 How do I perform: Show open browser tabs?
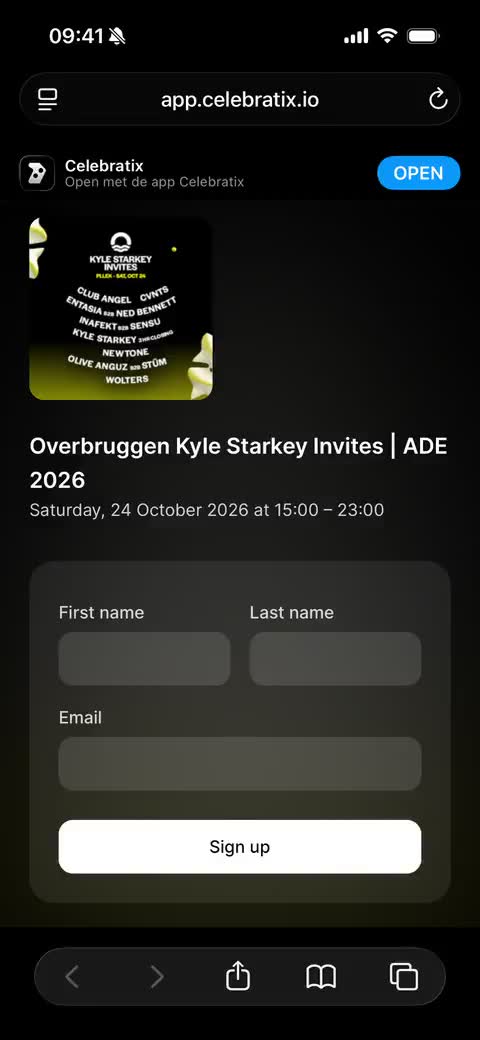tap(404, 976)
